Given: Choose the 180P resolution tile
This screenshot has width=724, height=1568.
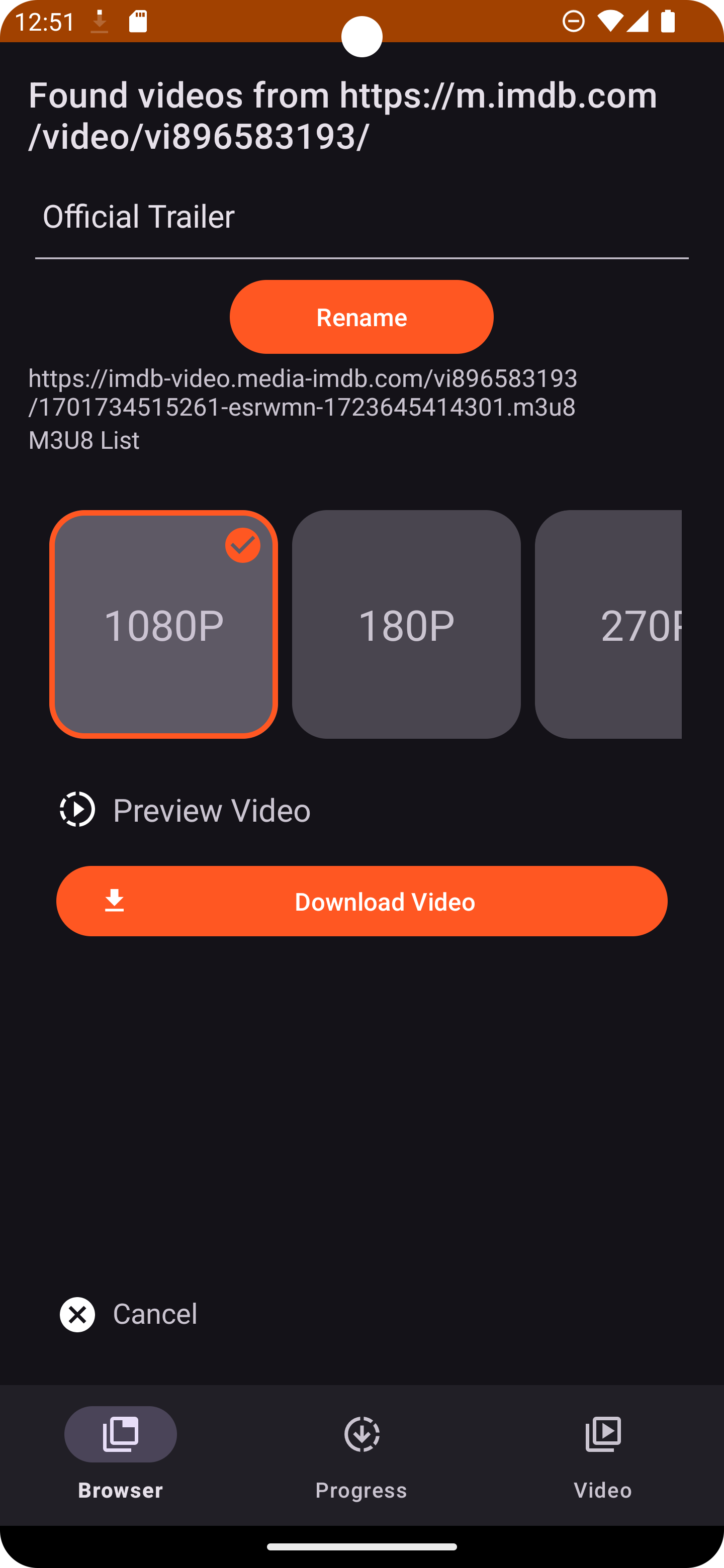Looking at the screenshot, I should coord(406,625).
